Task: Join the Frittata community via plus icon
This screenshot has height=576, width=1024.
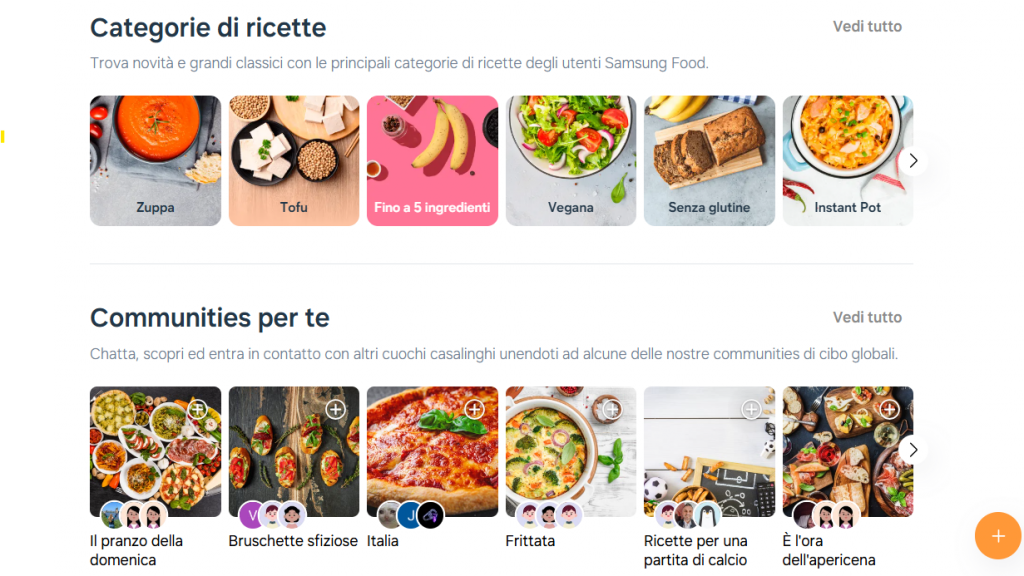Action: click(612, 409)
